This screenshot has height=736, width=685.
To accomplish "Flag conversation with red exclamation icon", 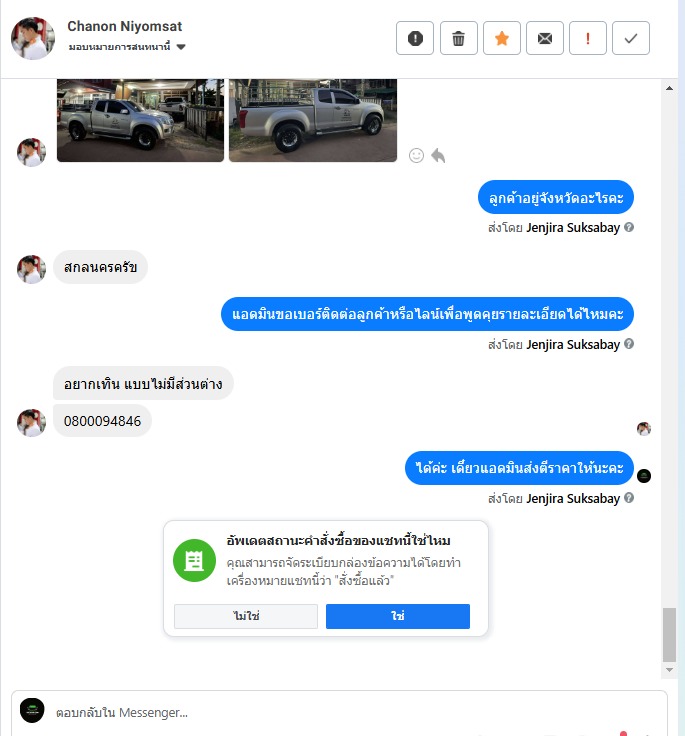I will (x=587, y=38).
